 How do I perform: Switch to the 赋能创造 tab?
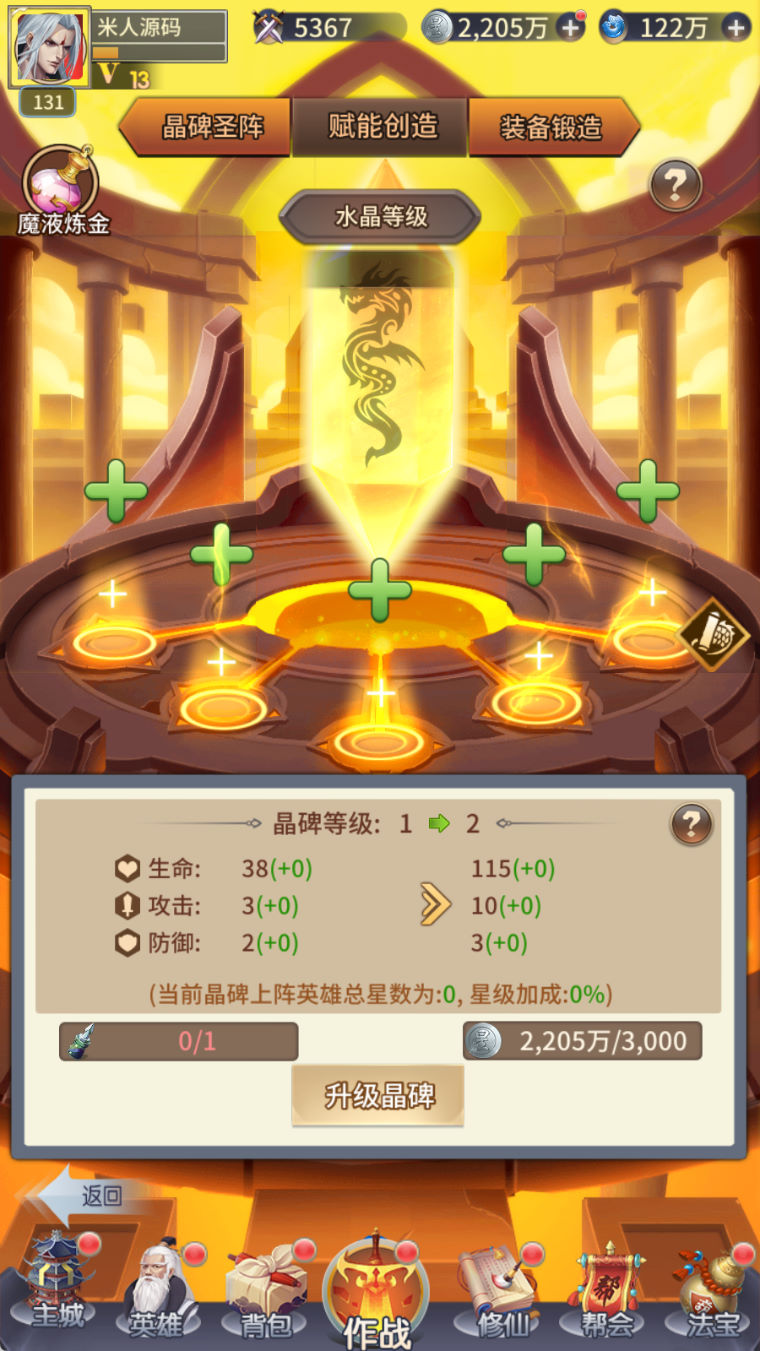[x=381, y=126]
